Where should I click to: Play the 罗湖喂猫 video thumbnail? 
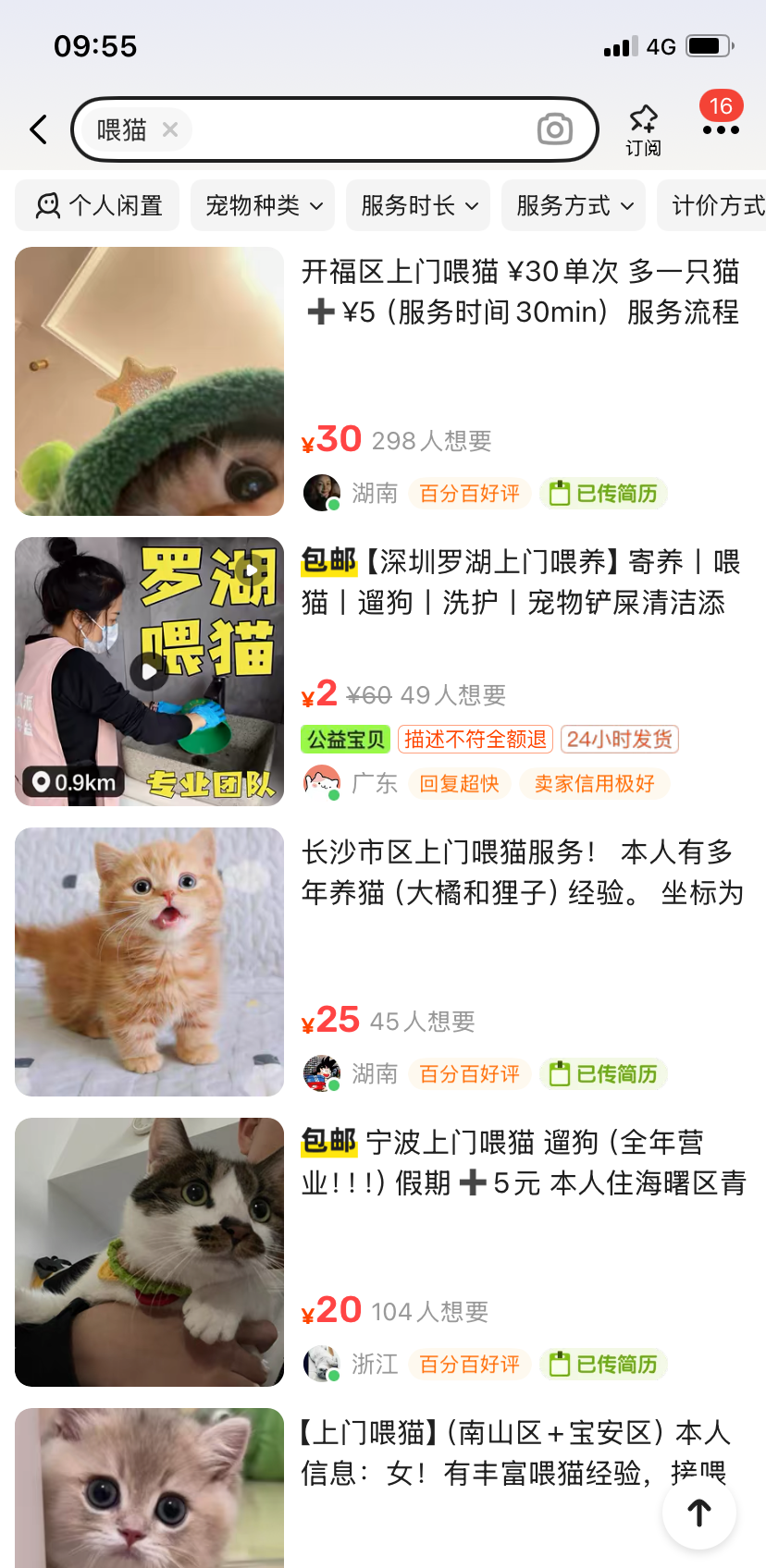tap(149, 670)
